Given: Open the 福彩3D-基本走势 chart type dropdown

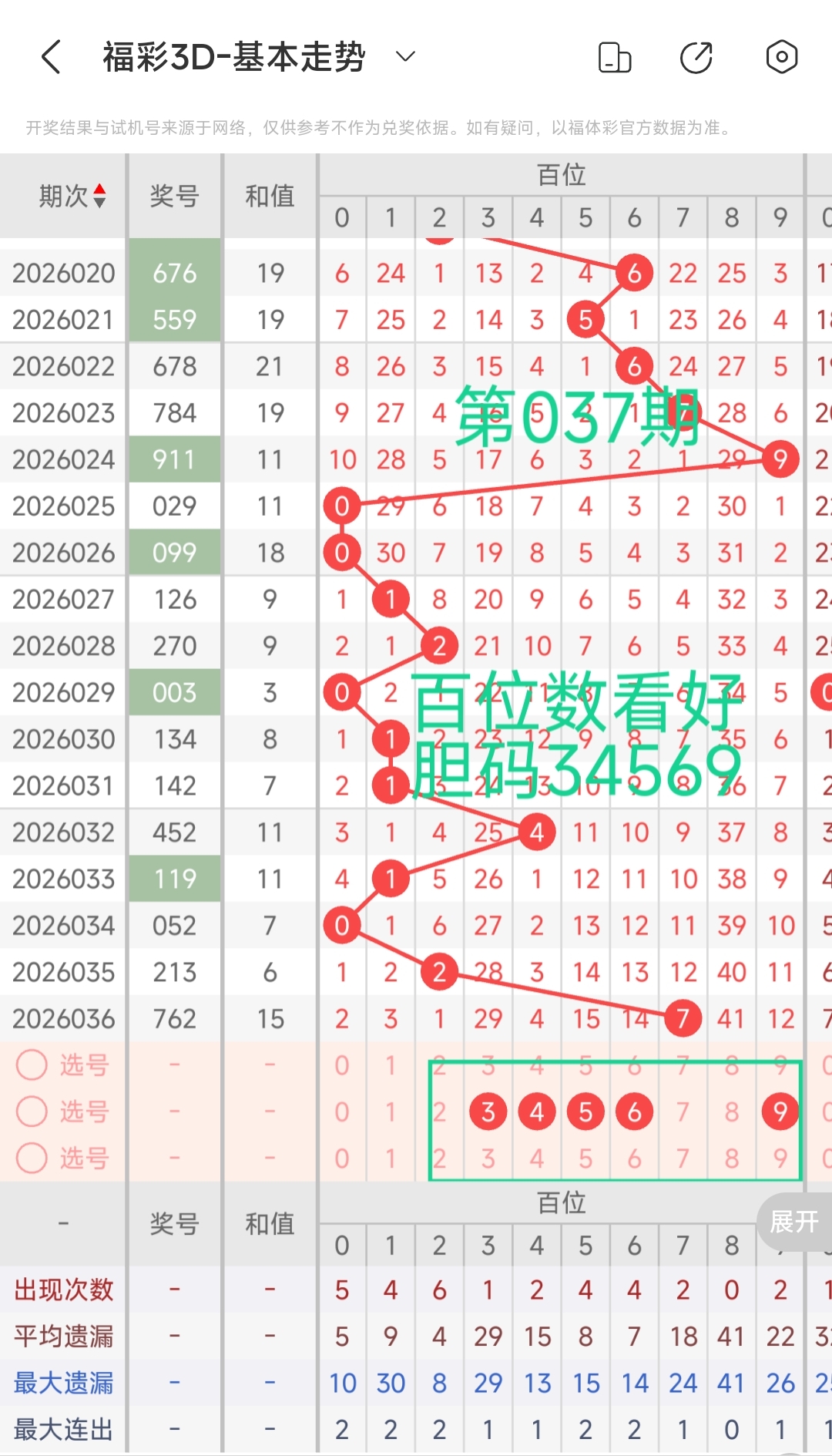Looking at the screenshot, I should [x=405, y=56].
